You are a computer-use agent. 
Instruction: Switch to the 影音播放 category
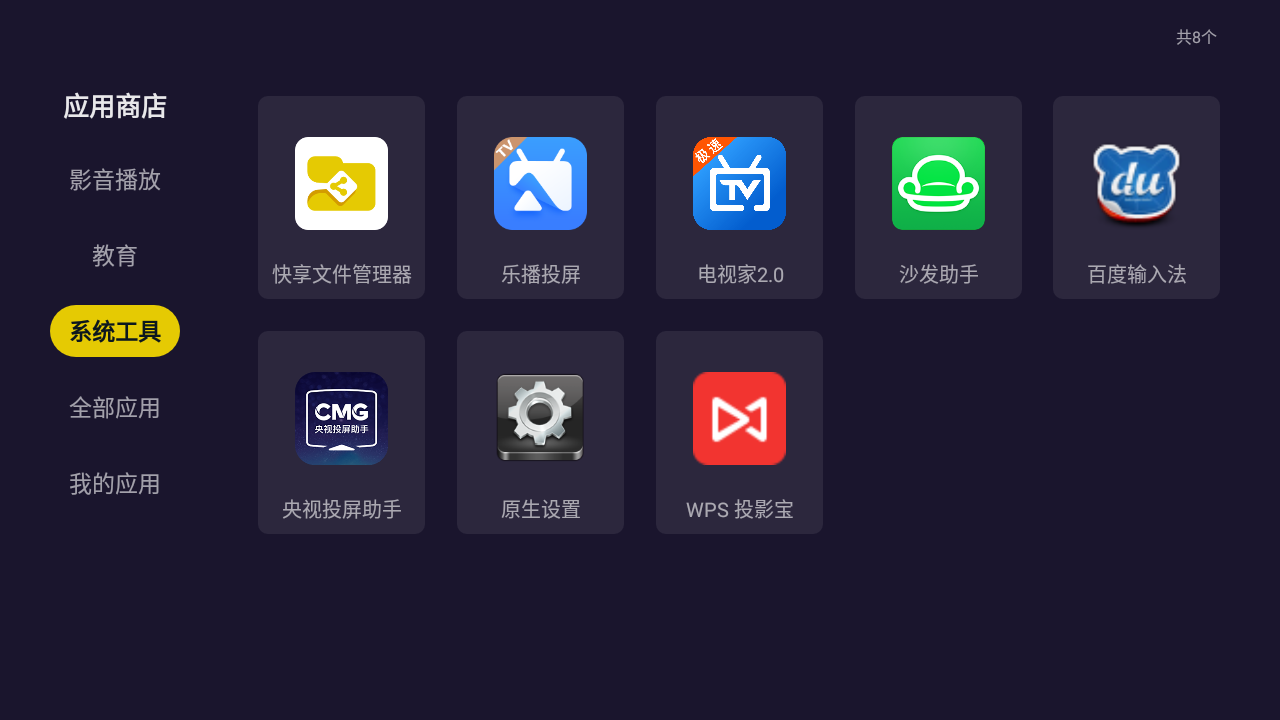coord(115,180)
